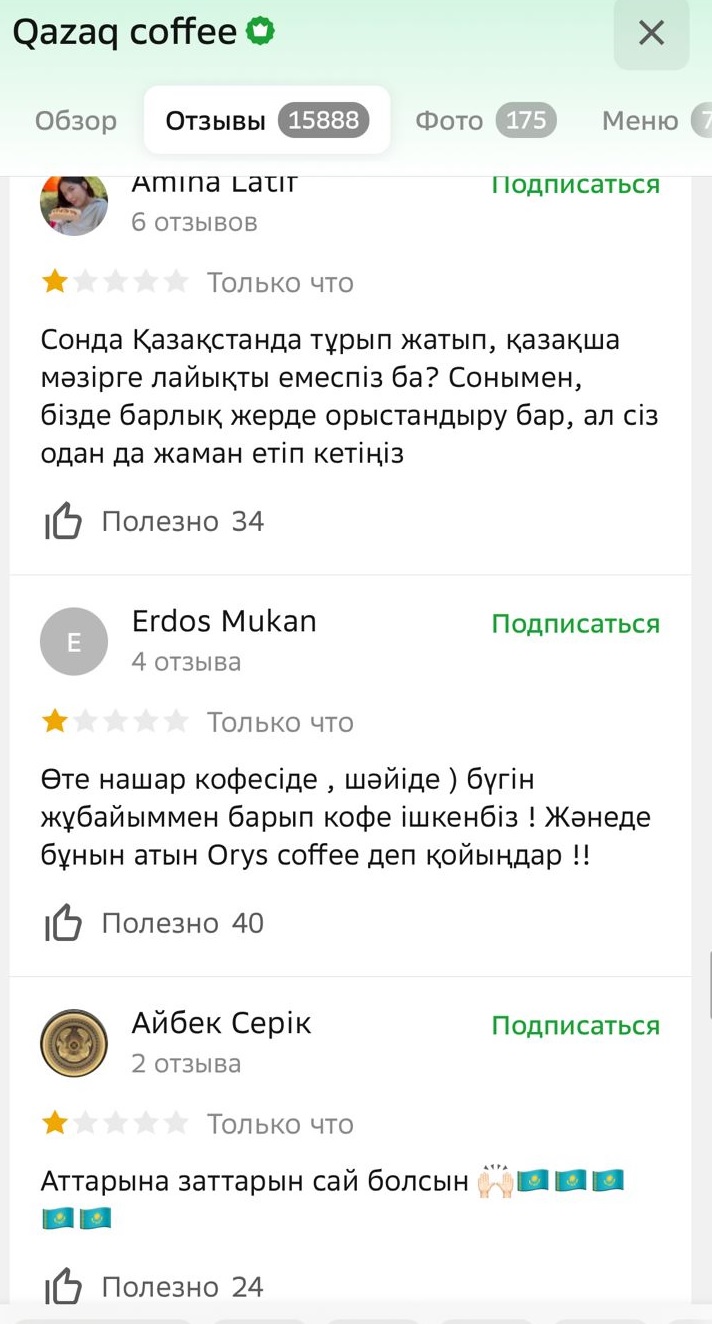The image size is (712, 1324).
Task: Switch to the Меню tab
Action: 655,121
